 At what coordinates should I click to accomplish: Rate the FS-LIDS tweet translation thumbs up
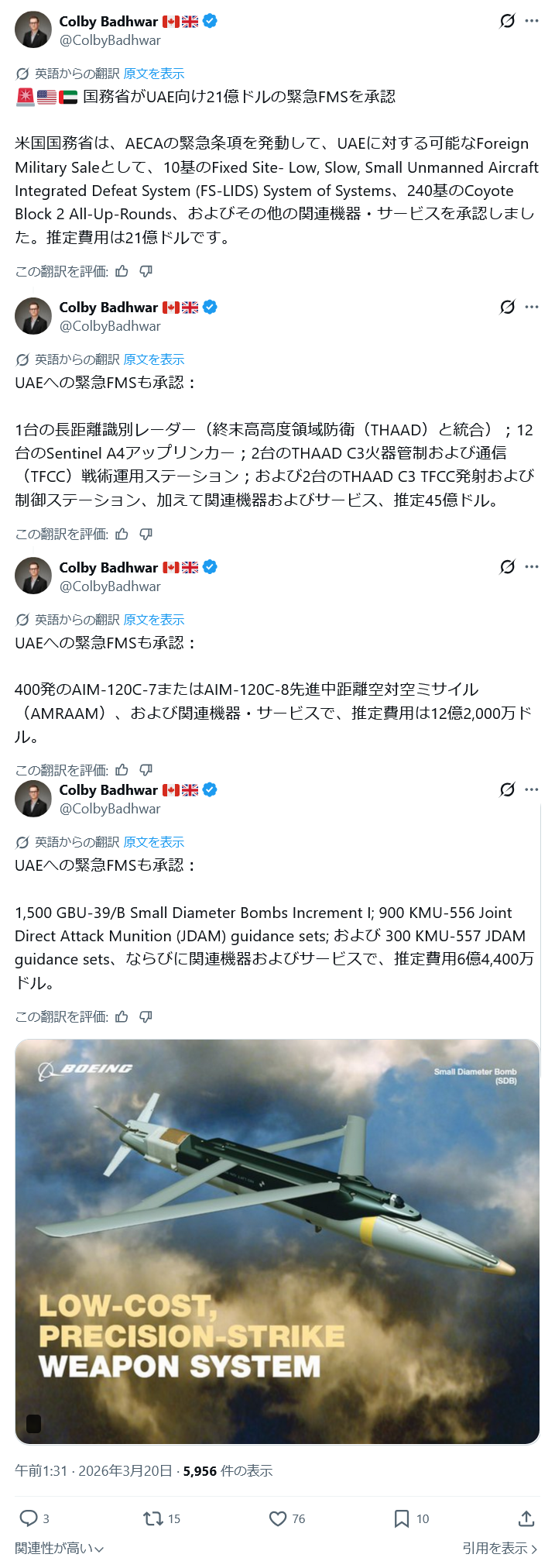click(x=122, y=271)
